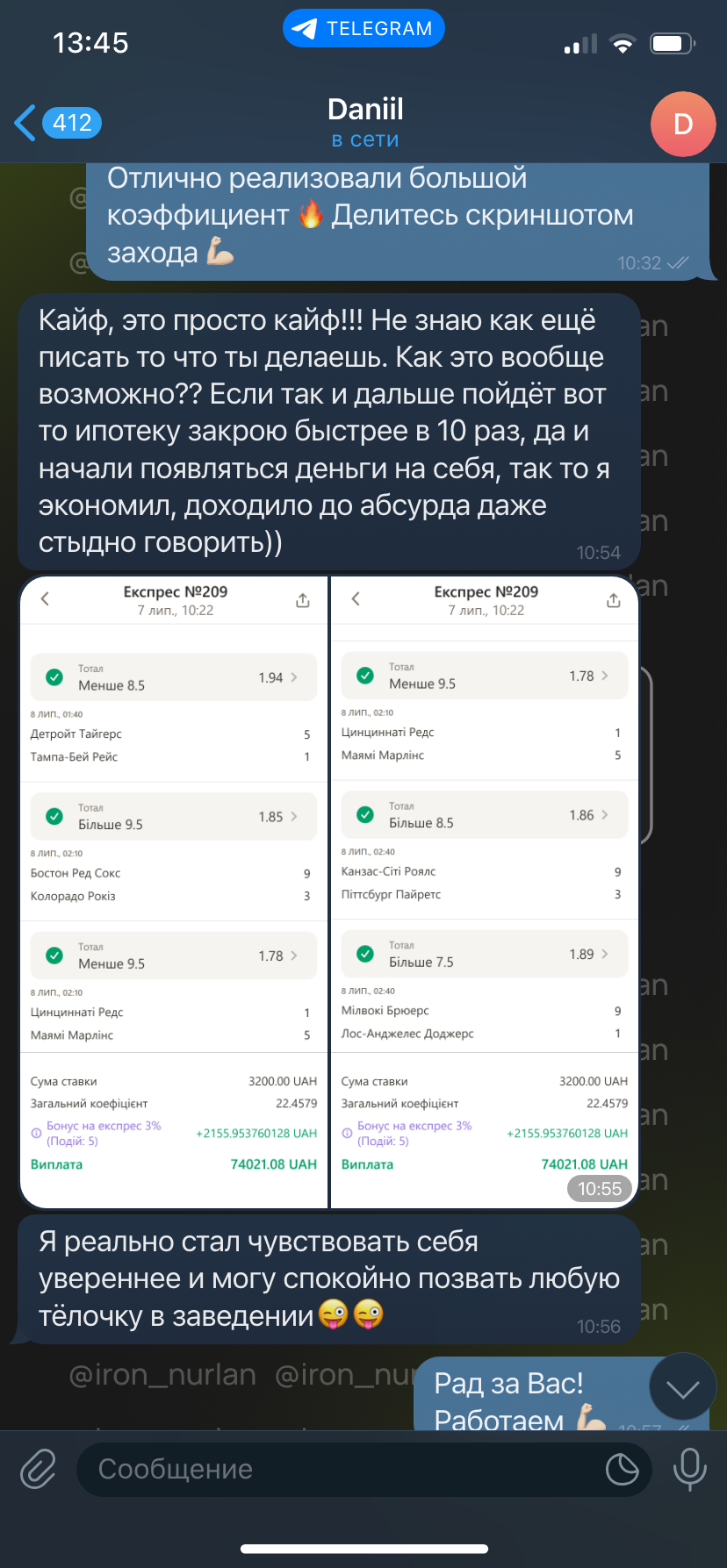Open the right Експрес №209 screenshot
Screen dimensions: 727x1568
(484, 891)
